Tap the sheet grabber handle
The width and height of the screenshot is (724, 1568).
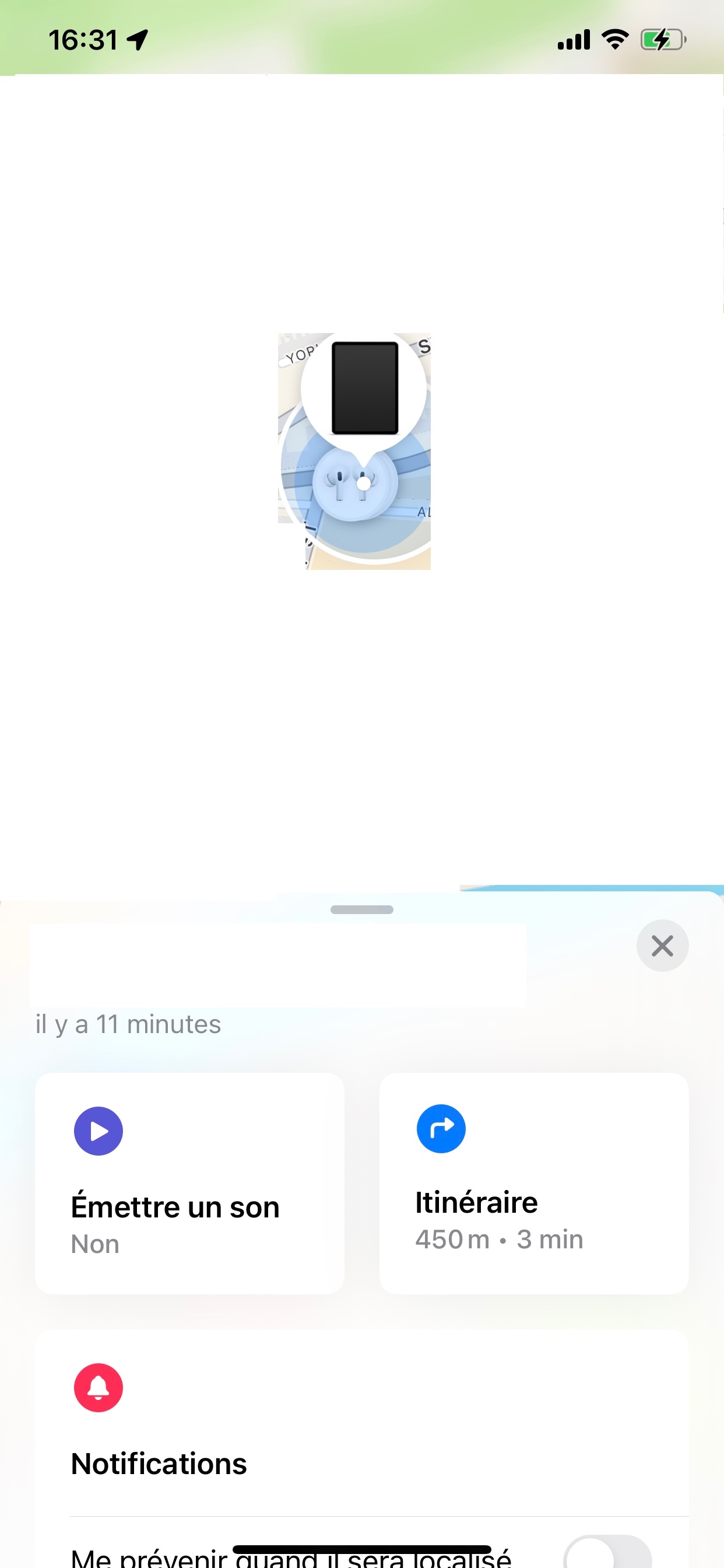[361, 909]
